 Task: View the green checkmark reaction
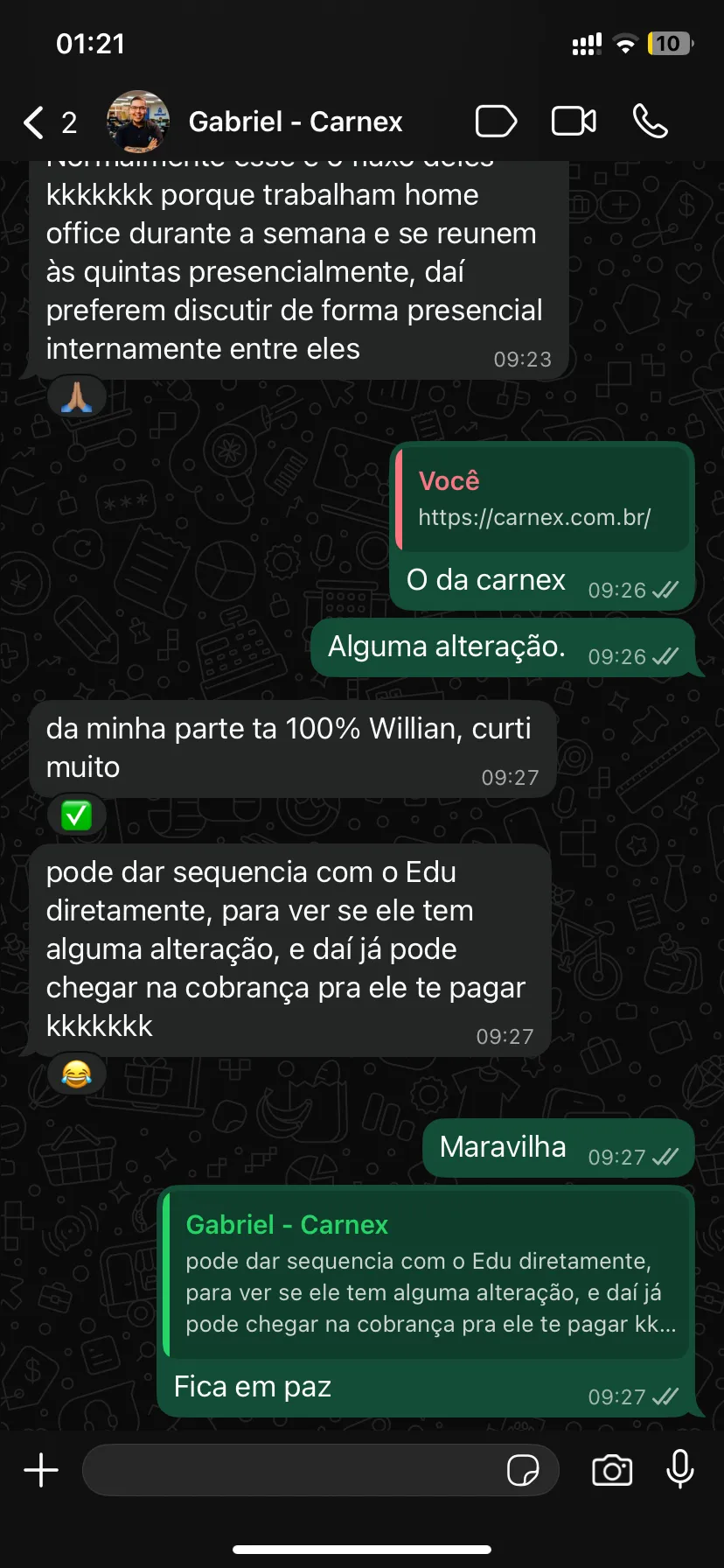(77, 815)
